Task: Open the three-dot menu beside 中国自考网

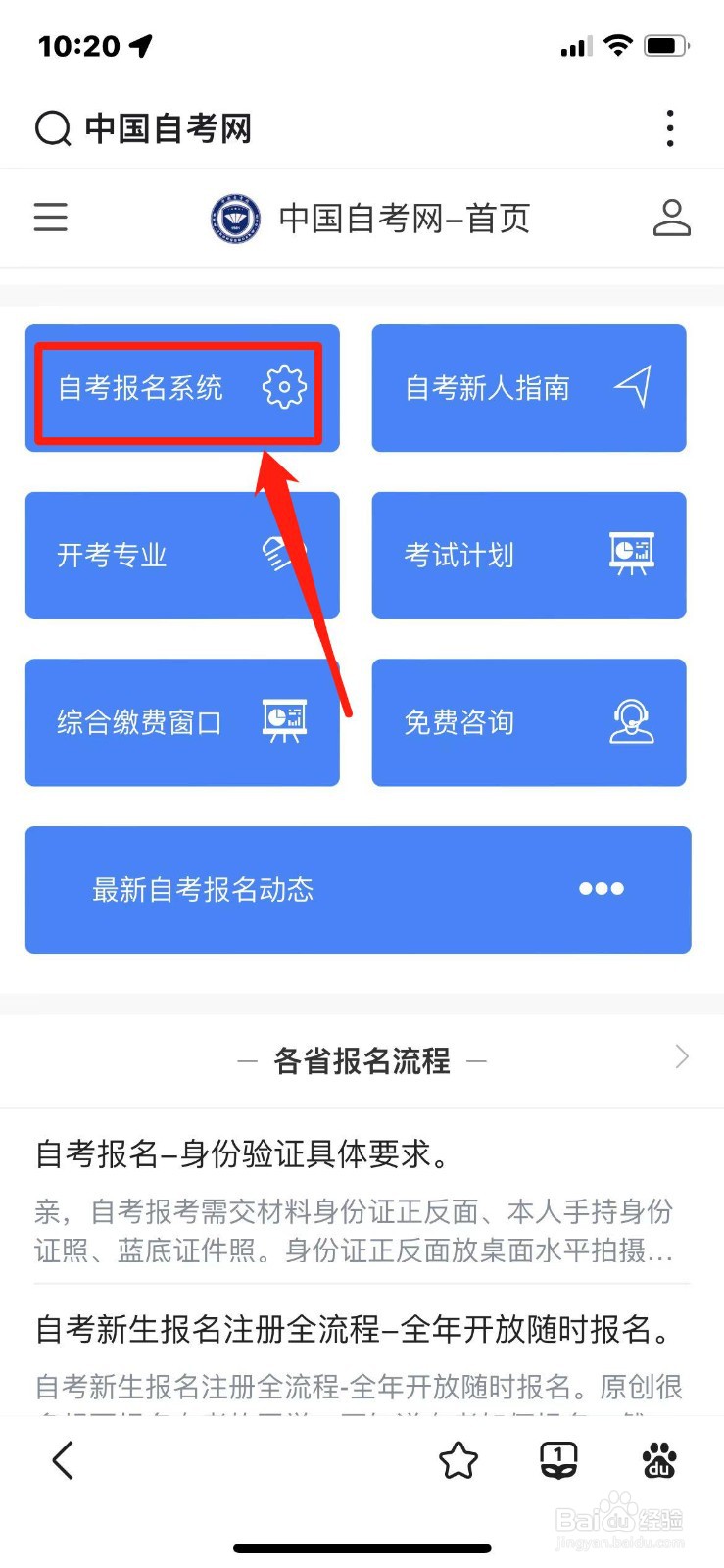Action: coord(670,127)
